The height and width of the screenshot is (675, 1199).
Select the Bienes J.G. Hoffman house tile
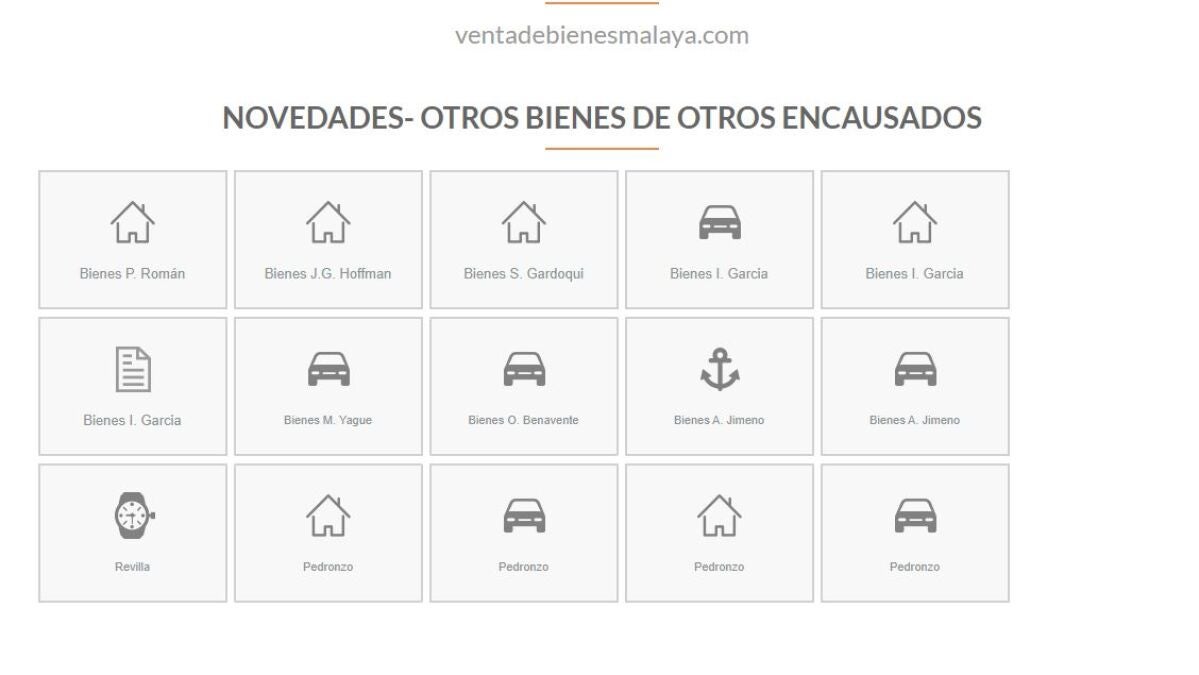click(328, 240)
